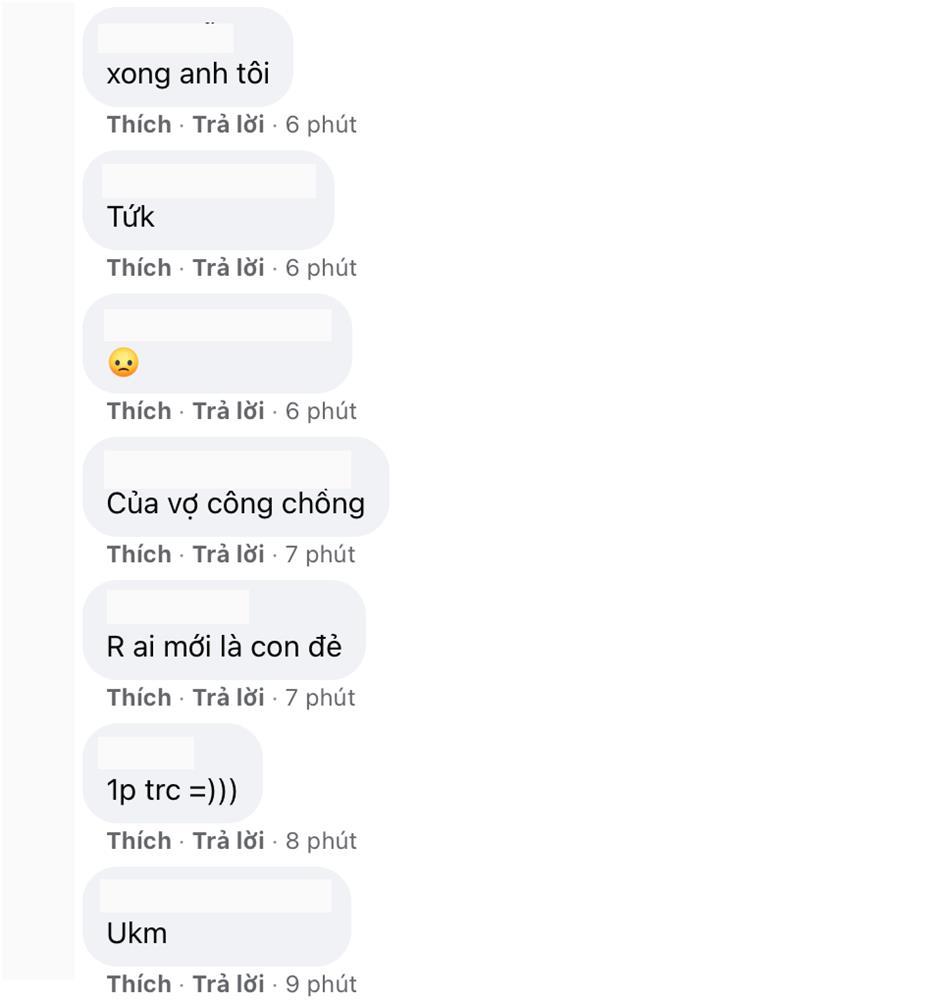Like the comment "1p trc =)))"
The width and height of the screenshot is (940, 1000).
coord(139,841)
